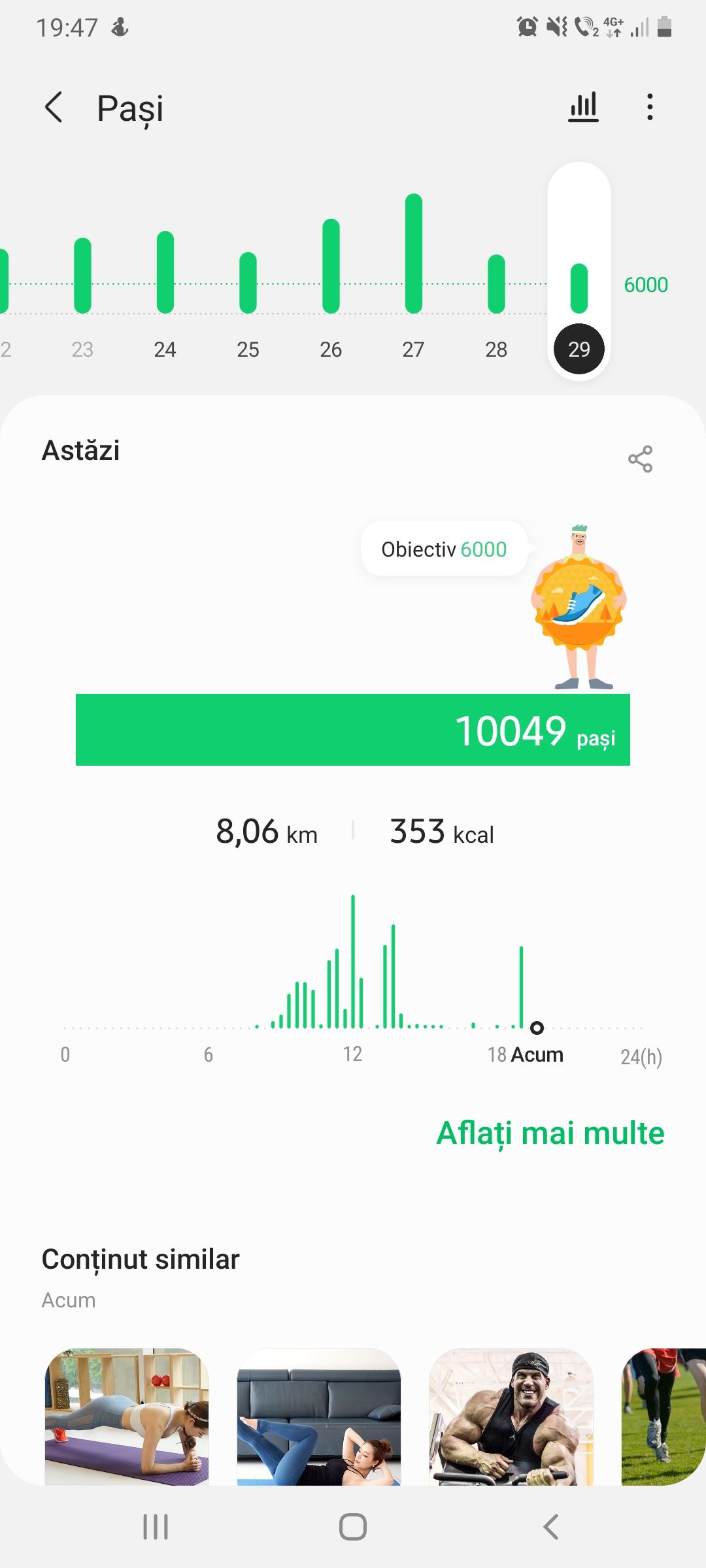Go to the phone's home screen
This screenshot has height=1568, width=706.
[353, 1527]
